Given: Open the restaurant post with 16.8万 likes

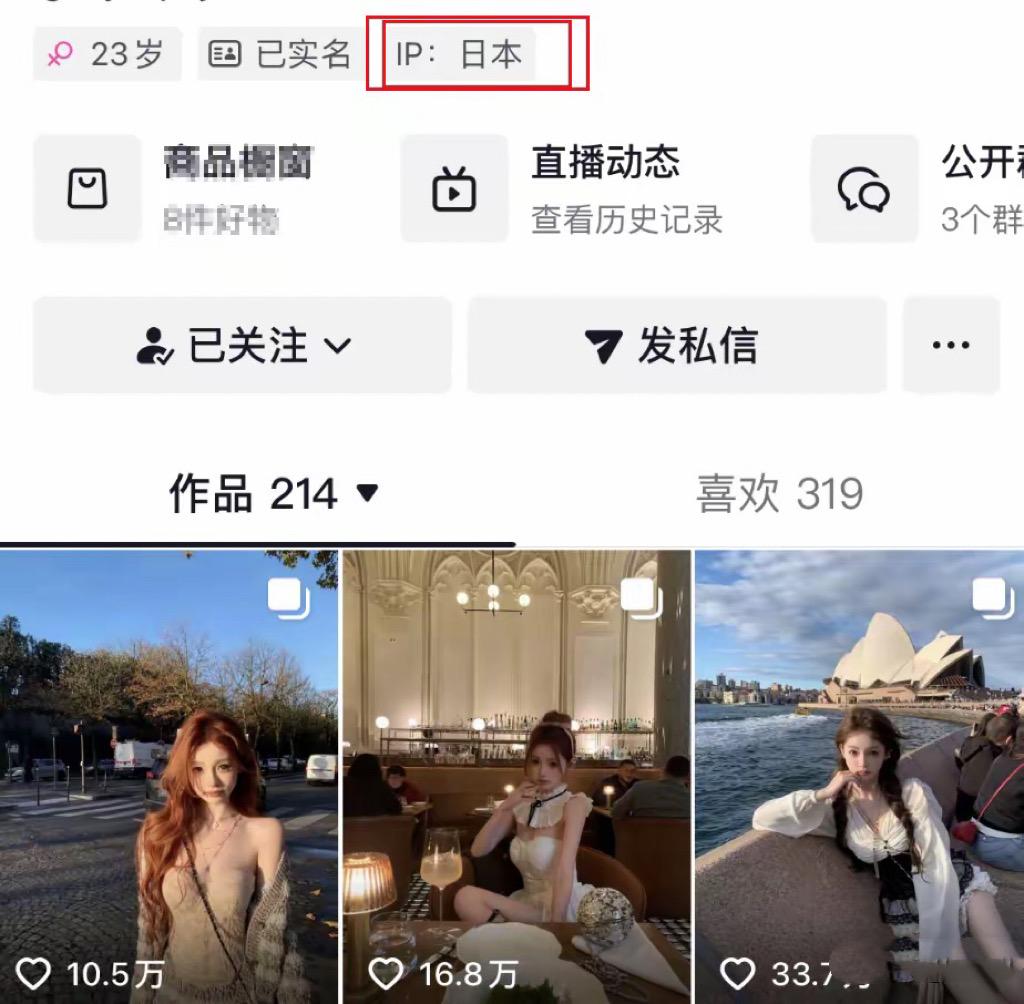Looking at the screenshot, I should (x=516, y=775).
